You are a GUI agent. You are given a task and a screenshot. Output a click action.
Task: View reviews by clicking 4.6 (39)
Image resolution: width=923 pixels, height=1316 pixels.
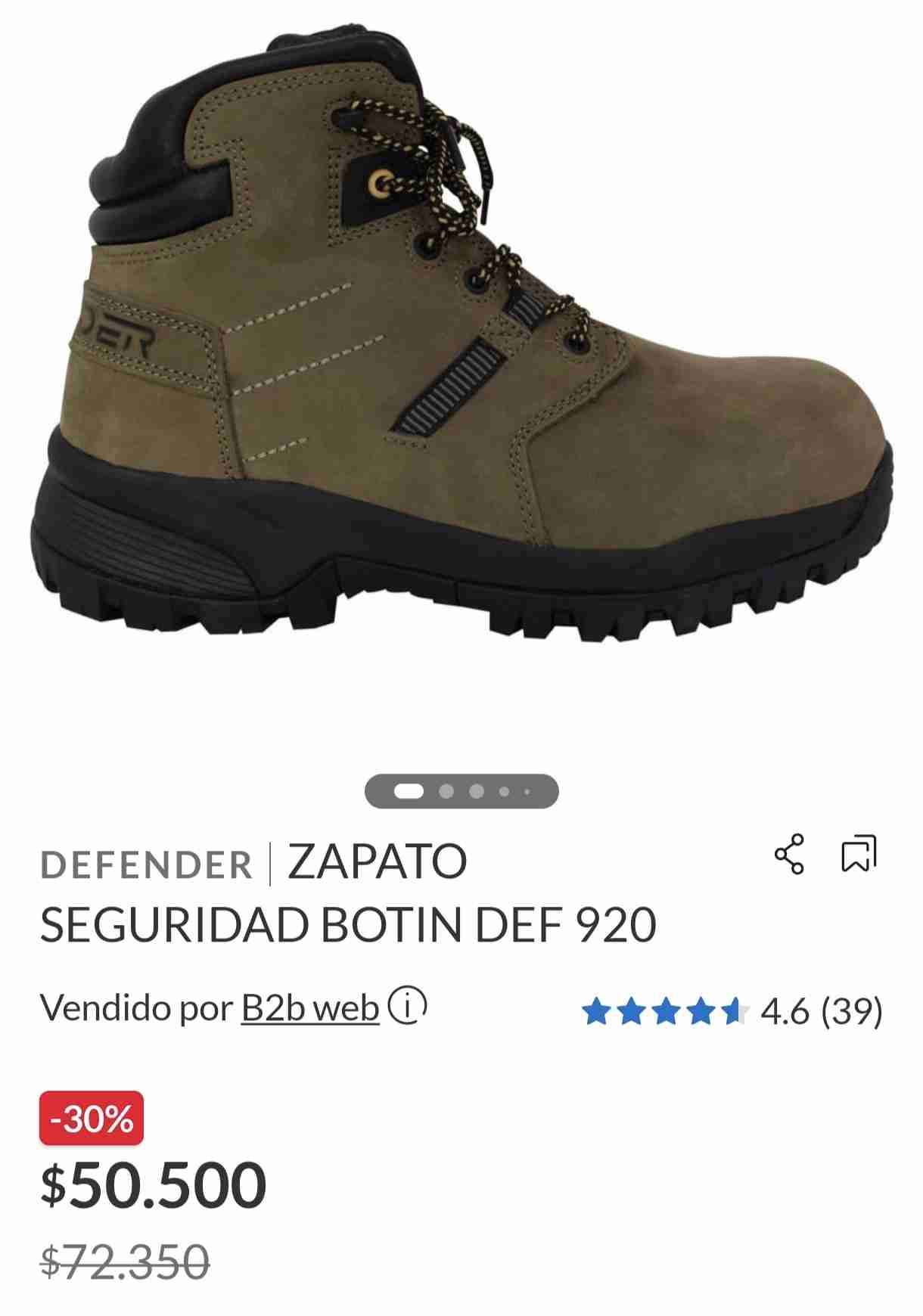click(825, 1010)
